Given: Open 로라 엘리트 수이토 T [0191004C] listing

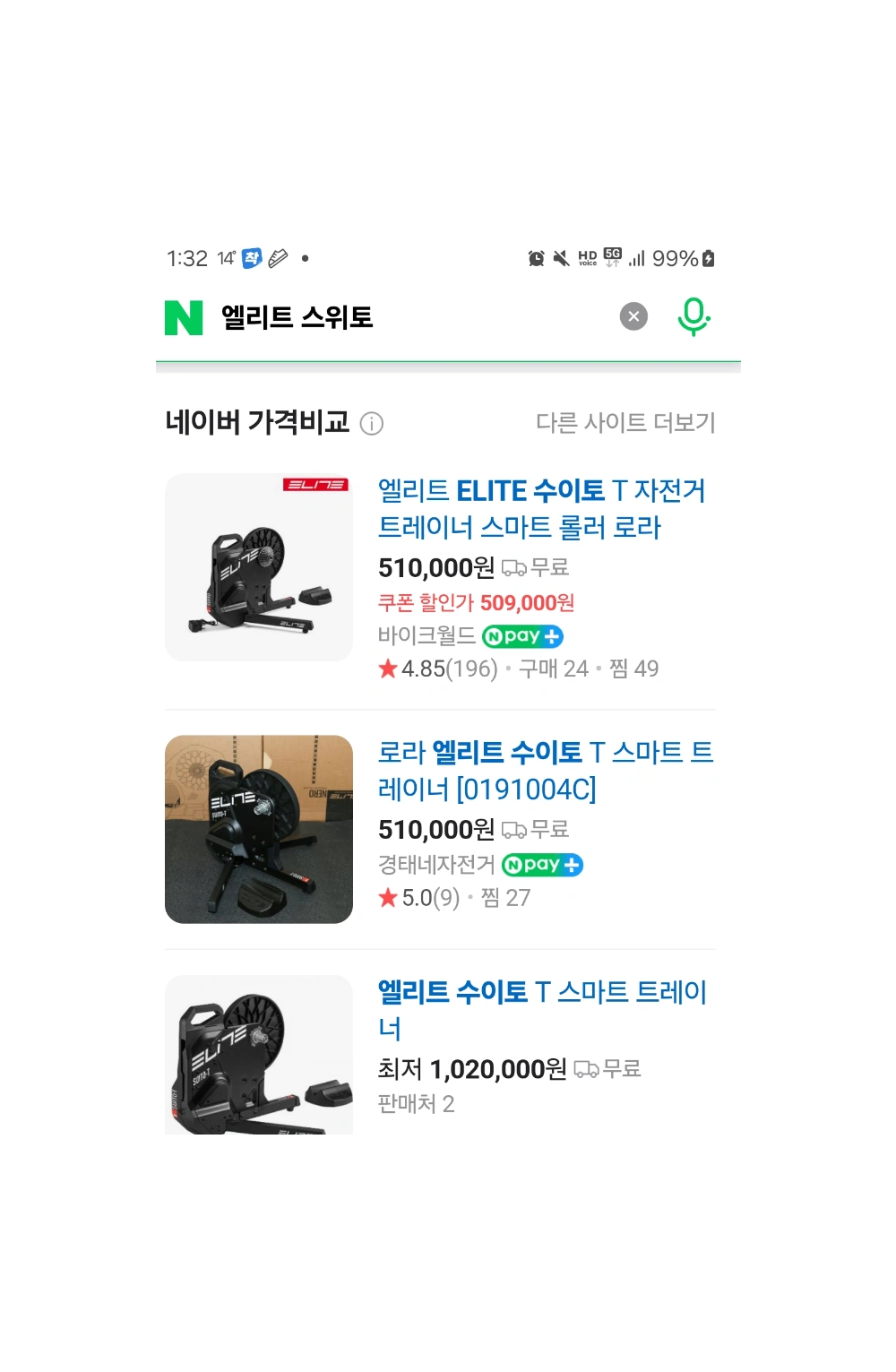Looking at the screenshot, I should 545,770.
